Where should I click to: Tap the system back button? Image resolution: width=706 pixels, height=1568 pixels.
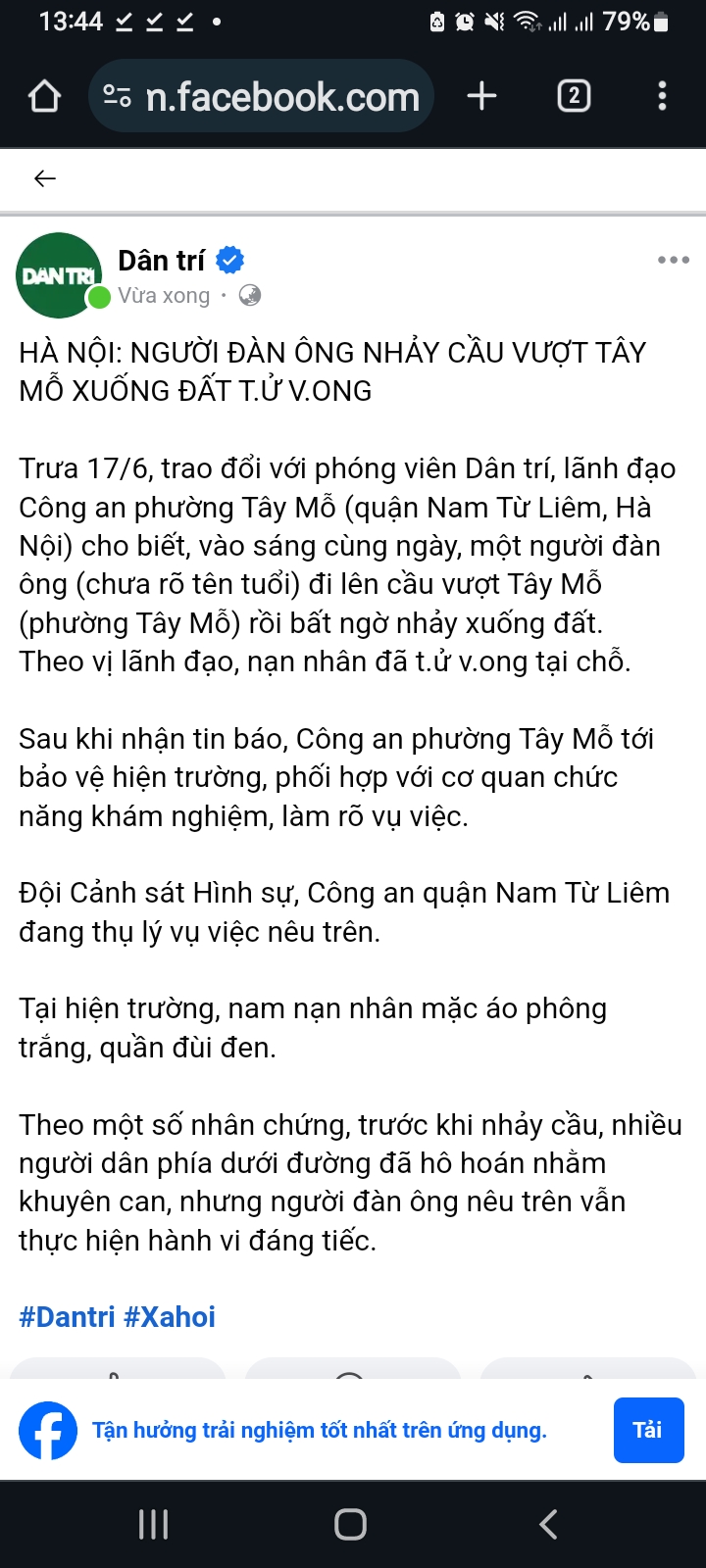coord(549,1524)
